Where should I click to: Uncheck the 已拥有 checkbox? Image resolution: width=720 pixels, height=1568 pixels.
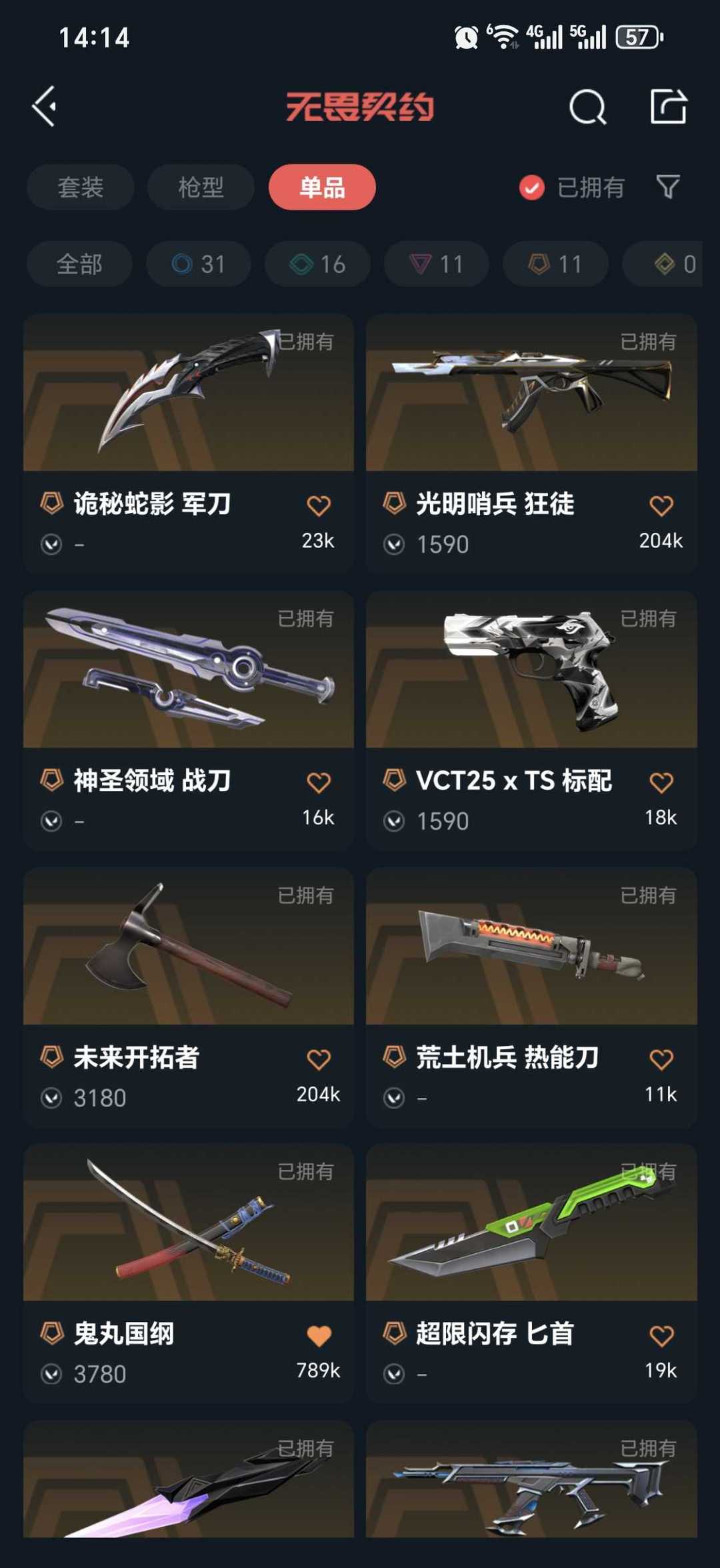[x=532, y=188]
